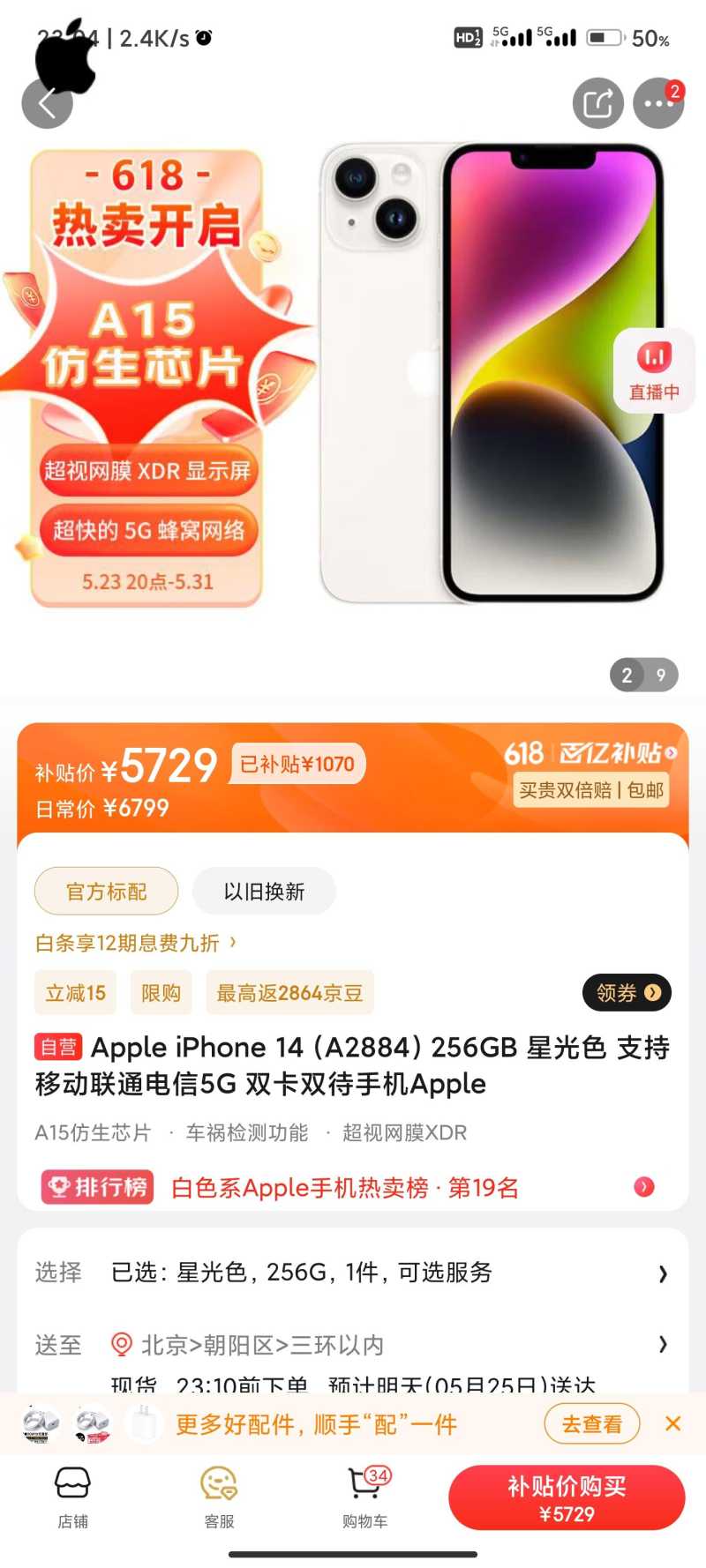706x1568 pixels.
Task: Open the 购物车 shopping cart
Action: tap(364, 1496)
